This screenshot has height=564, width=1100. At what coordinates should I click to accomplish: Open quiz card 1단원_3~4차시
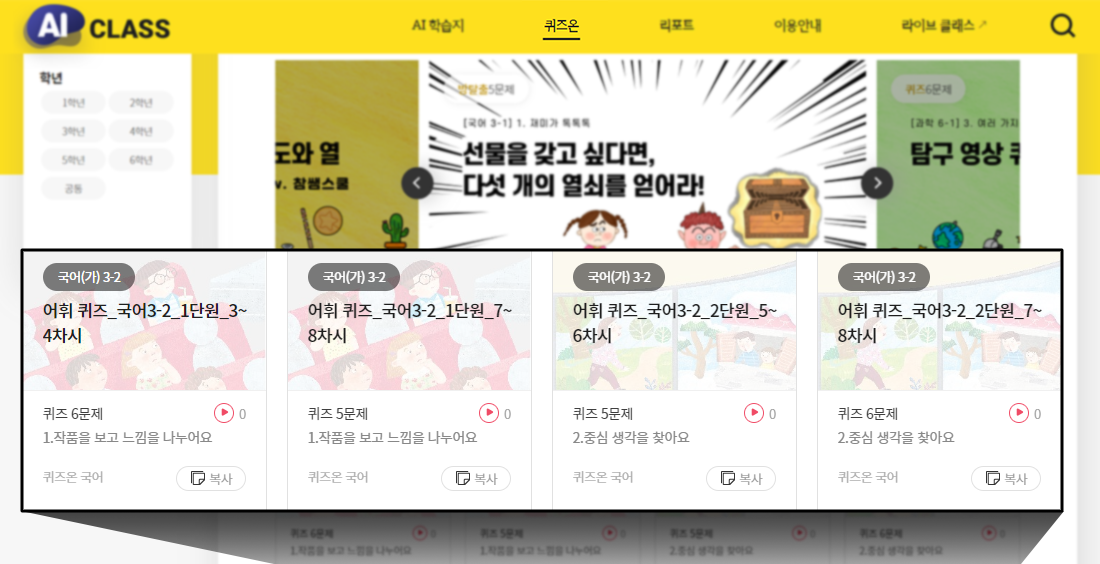[144, 323]
